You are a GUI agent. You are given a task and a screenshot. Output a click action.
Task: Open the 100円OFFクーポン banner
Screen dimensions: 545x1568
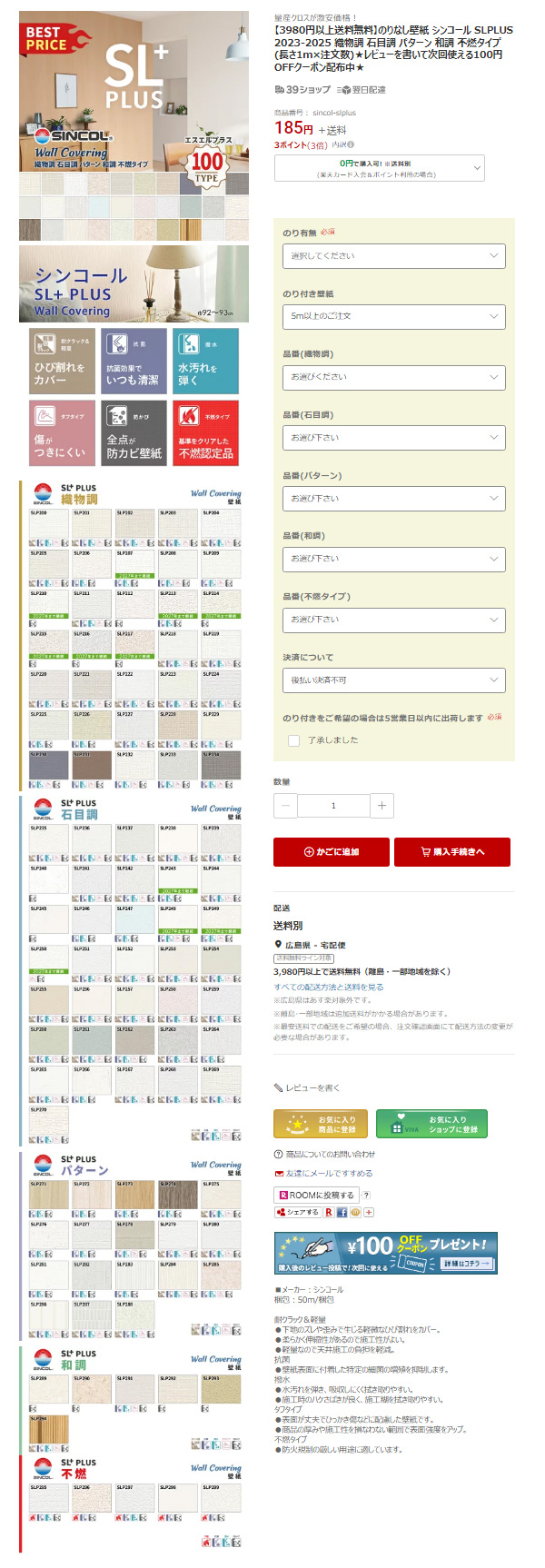pyautogui.click(x=386, y=1253)
